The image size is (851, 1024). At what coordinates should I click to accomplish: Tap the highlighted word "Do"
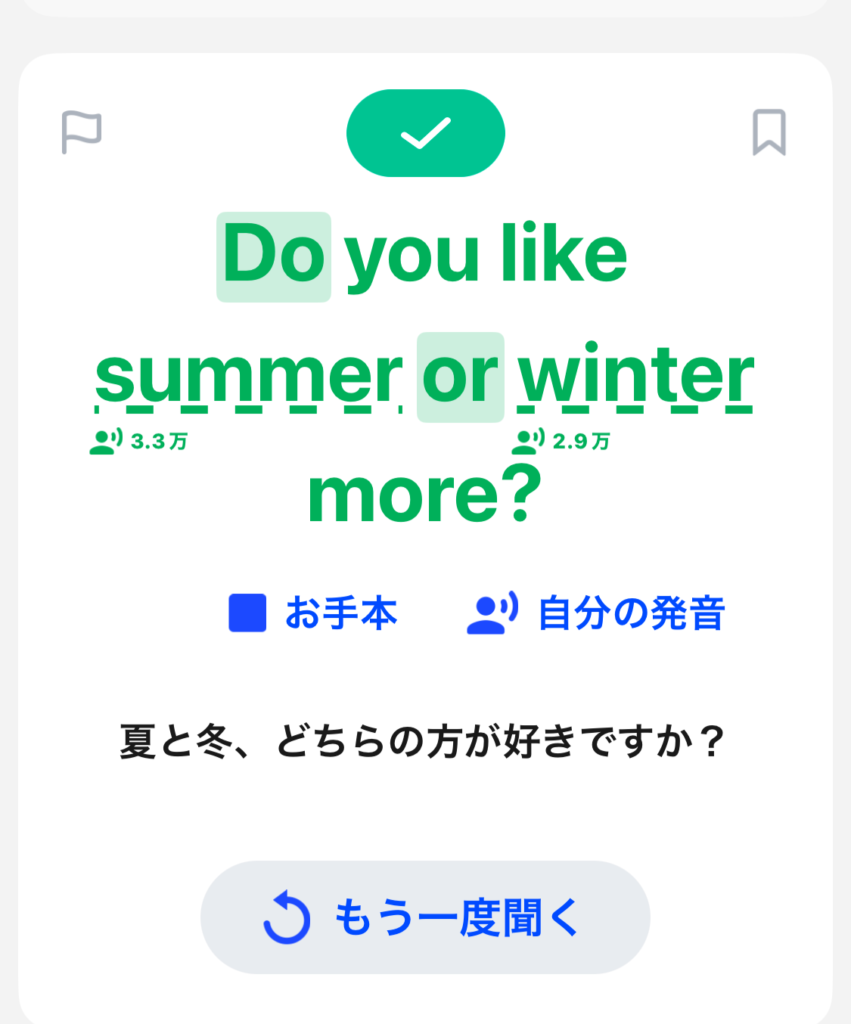[274, 257]
